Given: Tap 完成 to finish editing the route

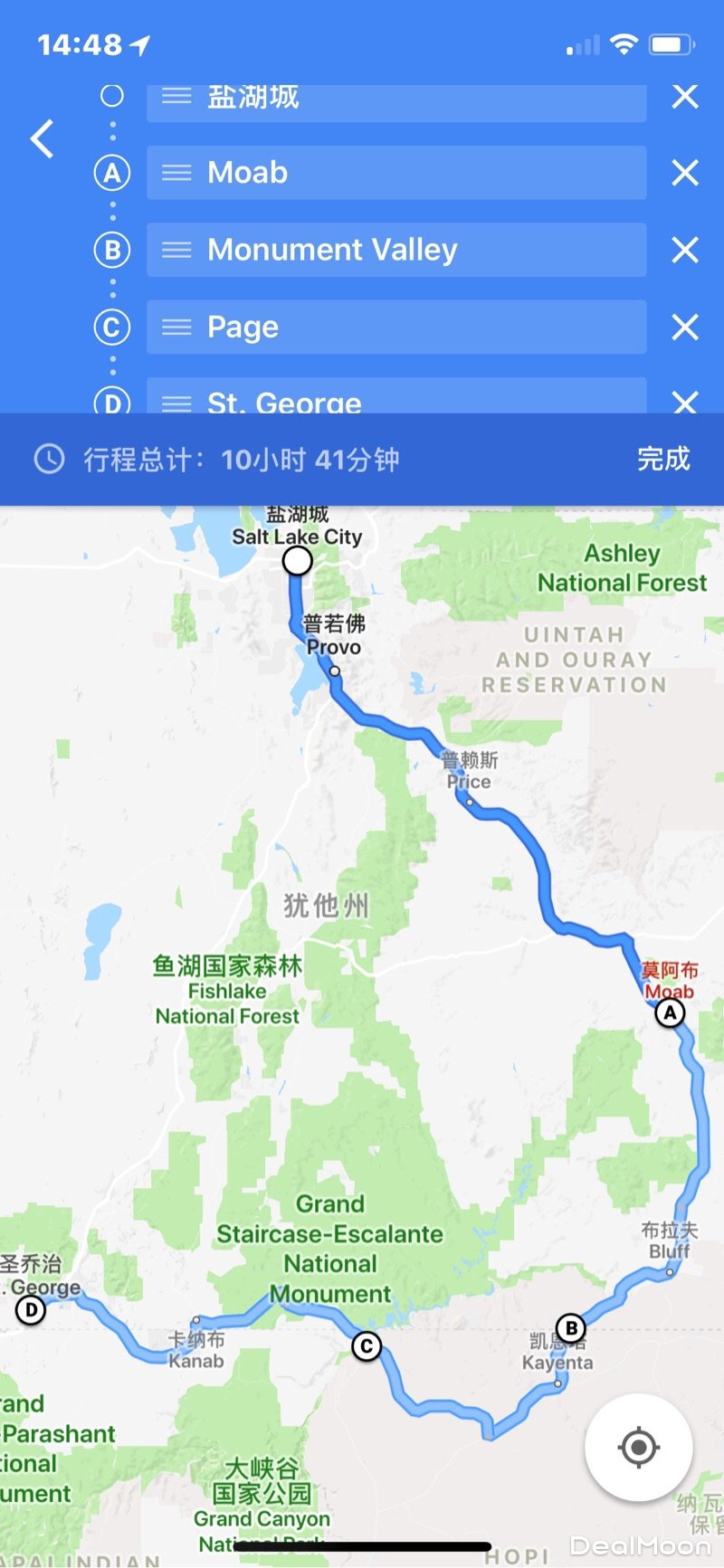Looking at the screenshot, I should pyautogui.click(x=663, y=459).
